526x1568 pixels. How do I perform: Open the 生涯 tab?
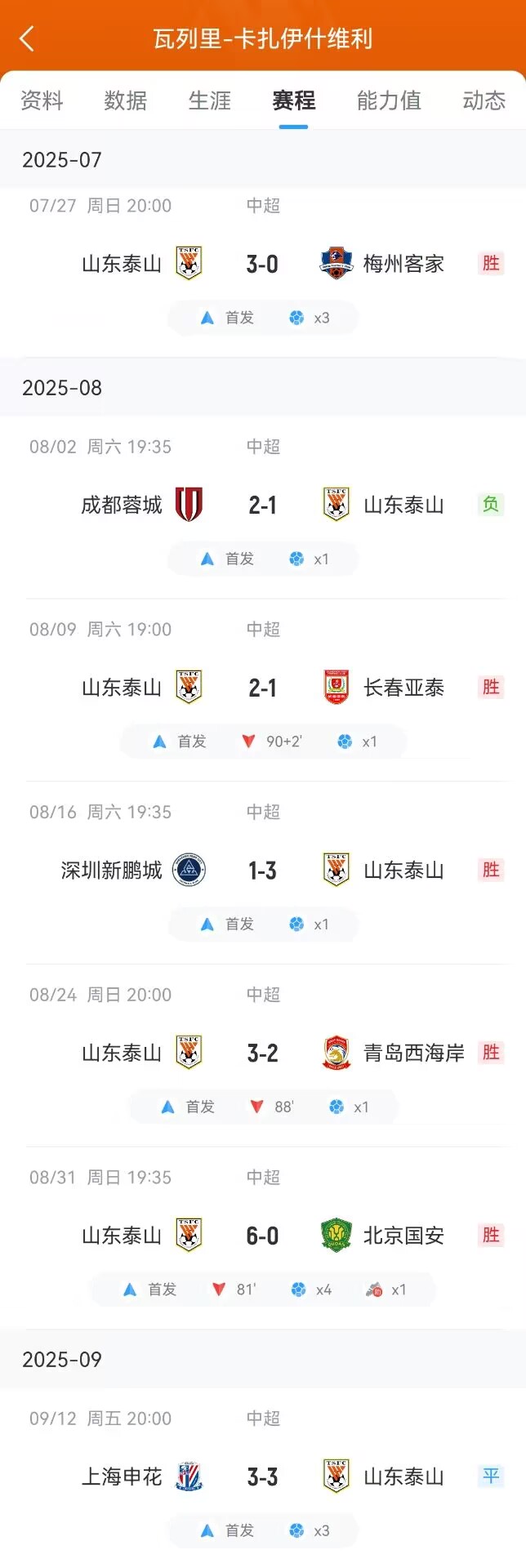[210, 100]
